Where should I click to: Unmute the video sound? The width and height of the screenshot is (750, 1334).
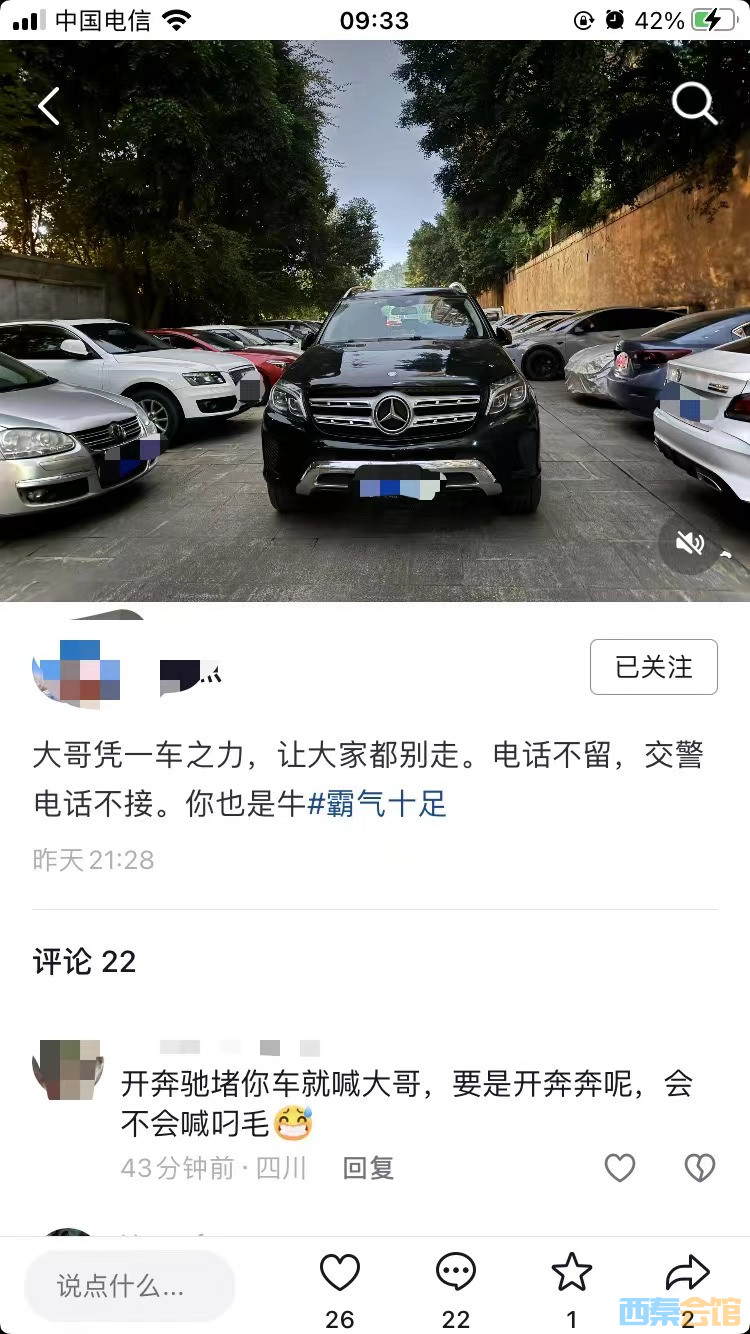point(690,543)
